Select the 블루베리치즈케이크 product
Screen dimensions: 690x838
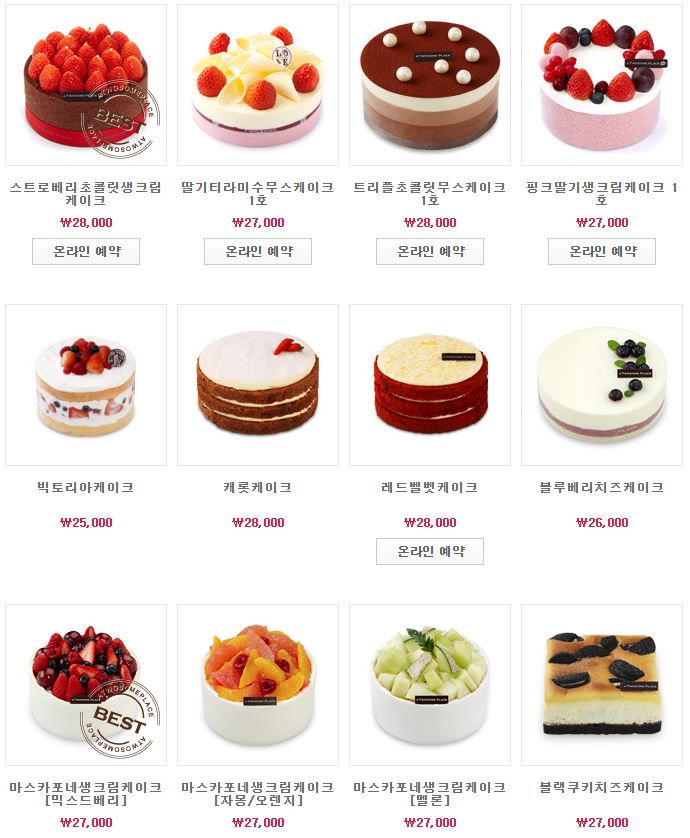point(602,385)
